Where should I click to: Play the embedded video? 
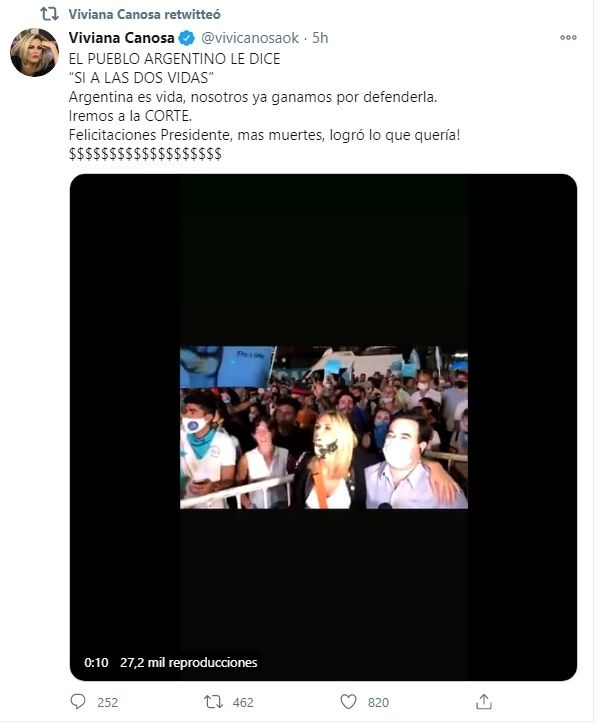(x=323, y=428)
